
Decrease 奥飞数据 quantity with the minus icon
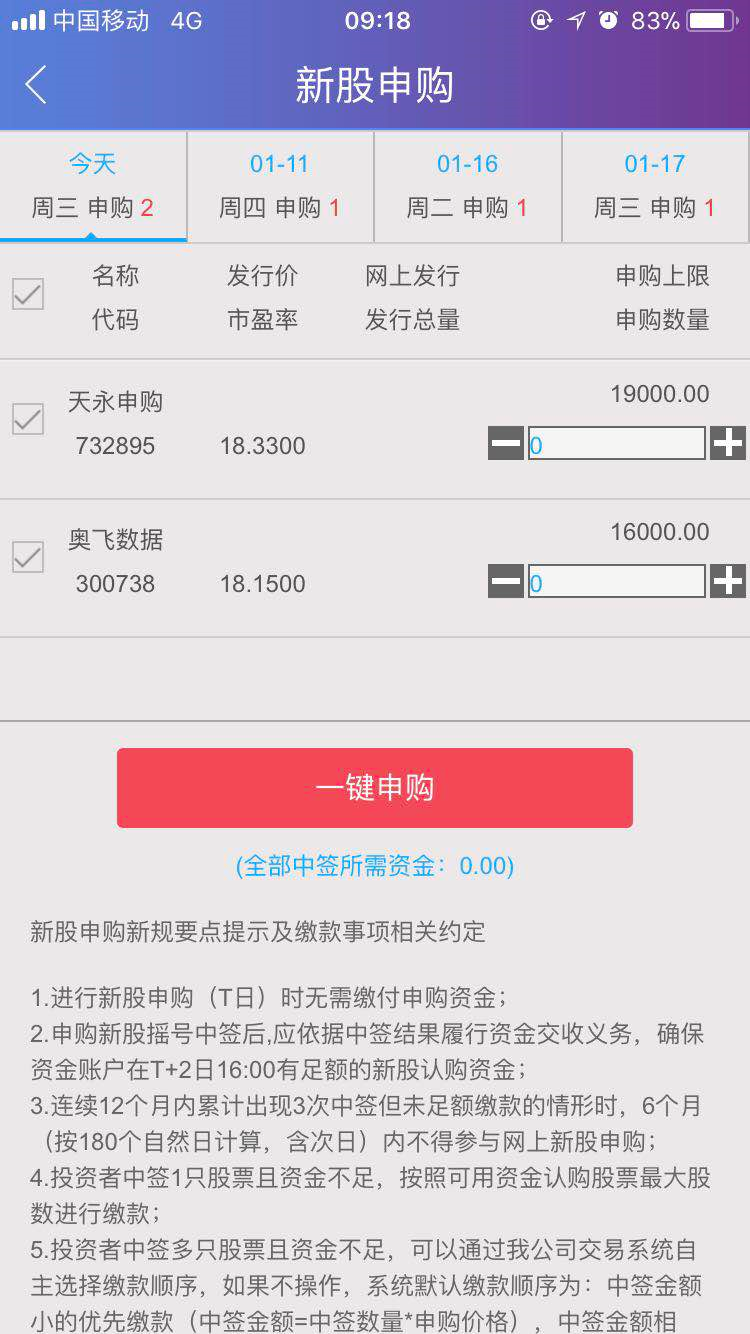(506, 580)
